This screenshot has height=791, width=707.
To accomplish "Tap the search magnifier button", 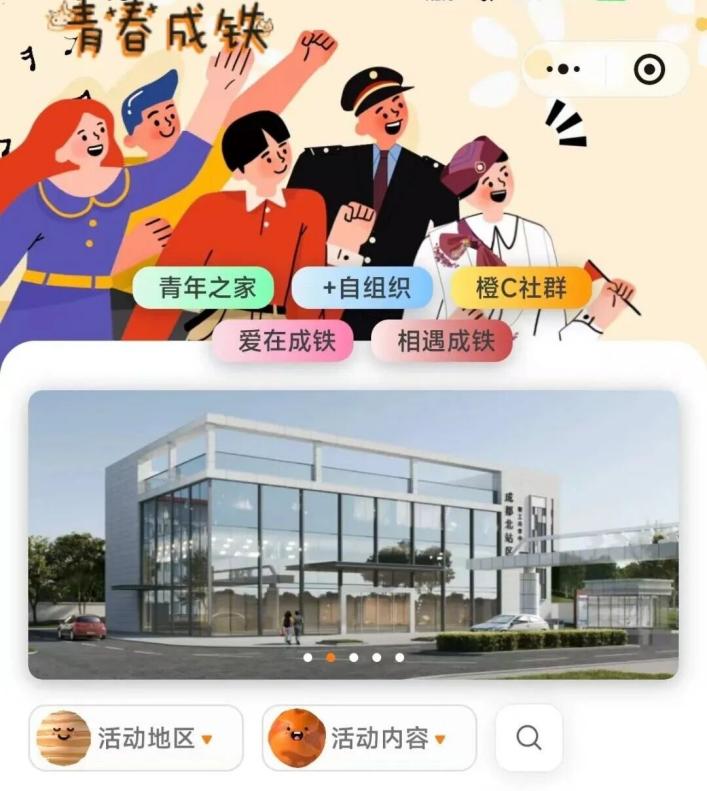I will [529, 738].
